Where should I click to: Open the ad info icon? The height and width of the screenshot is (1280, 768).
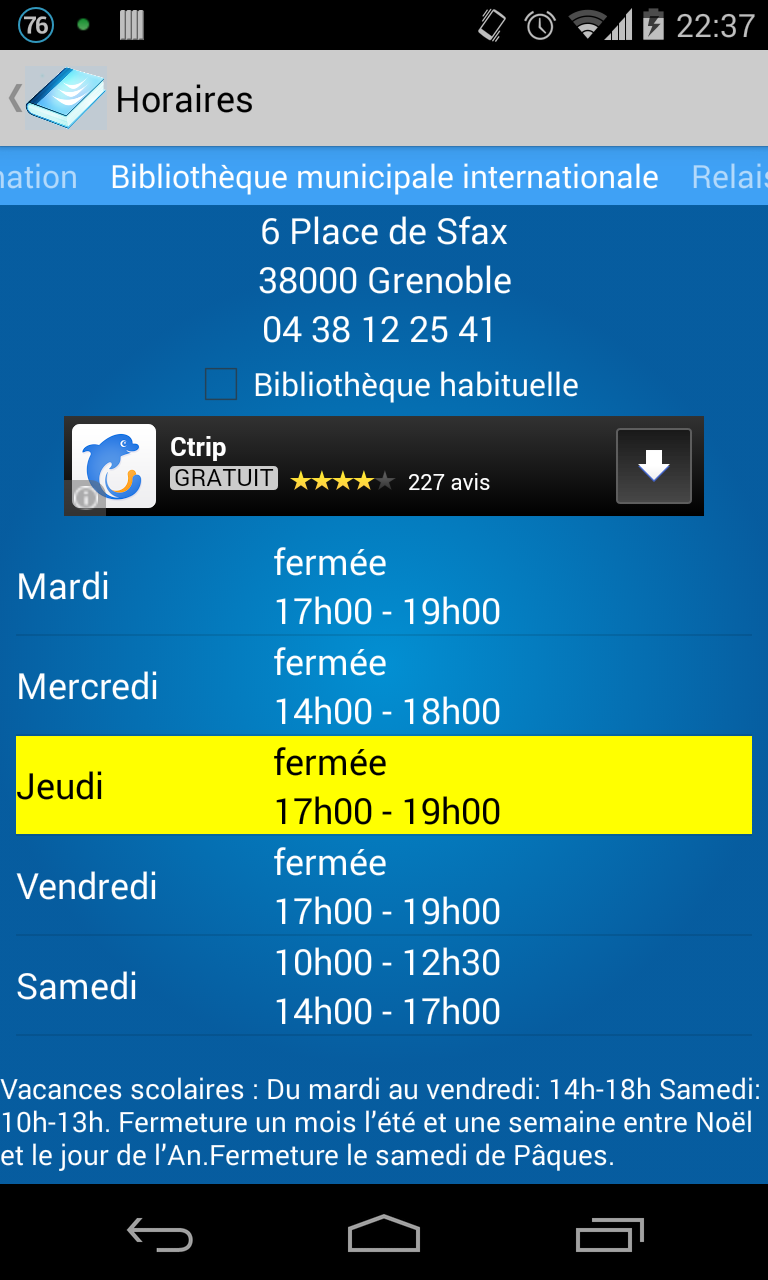[86, 498]
